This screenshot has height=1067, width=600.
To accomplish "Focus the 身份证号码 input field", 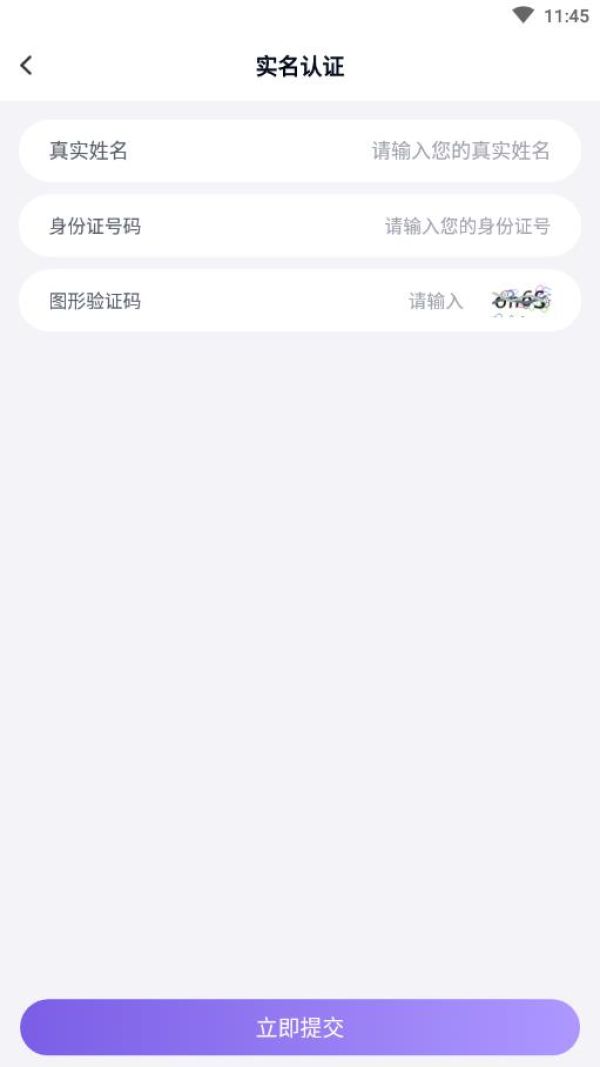I will tap(466, 226).
